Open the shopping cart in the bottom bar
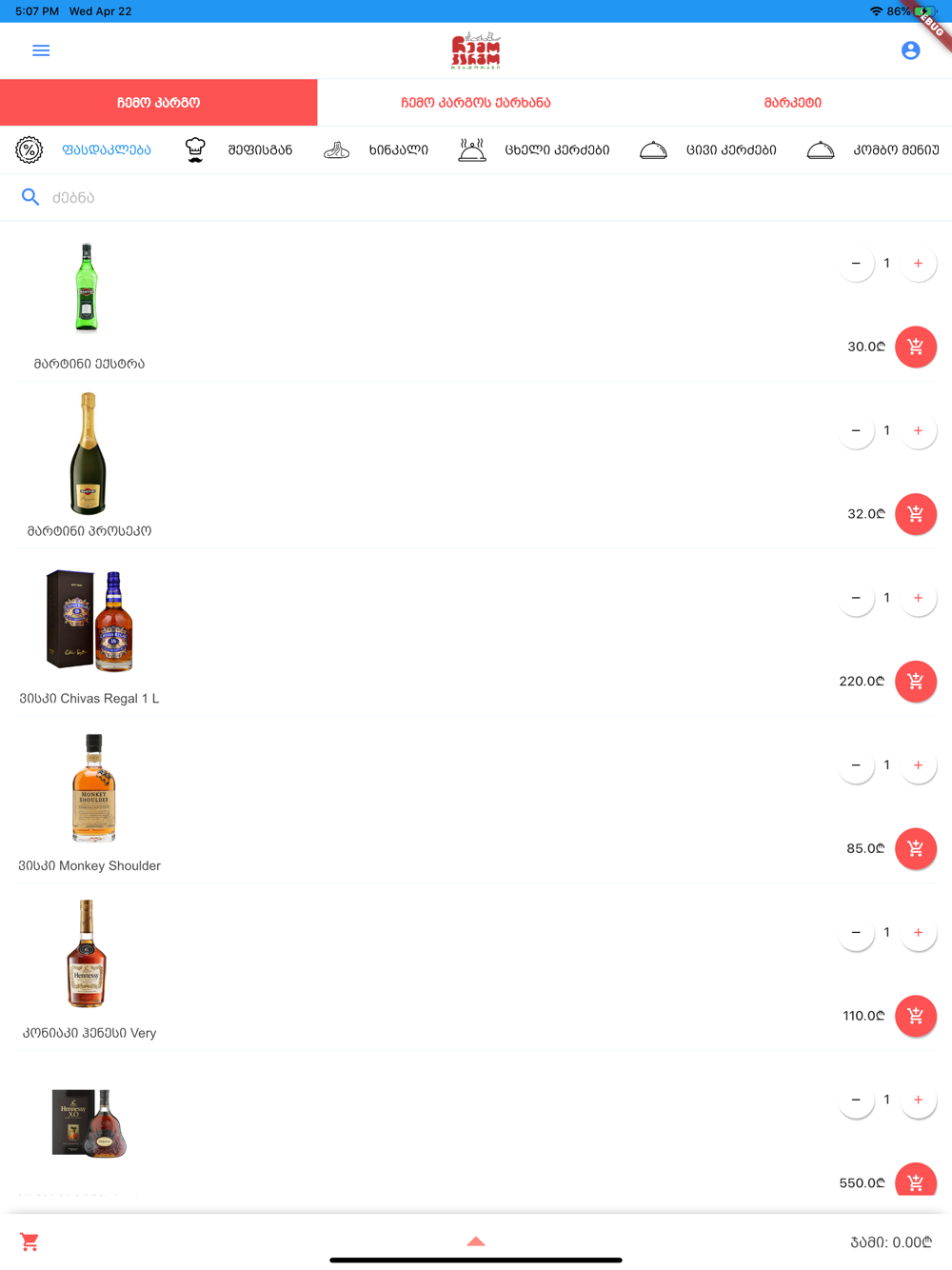 coord(30,1242)
